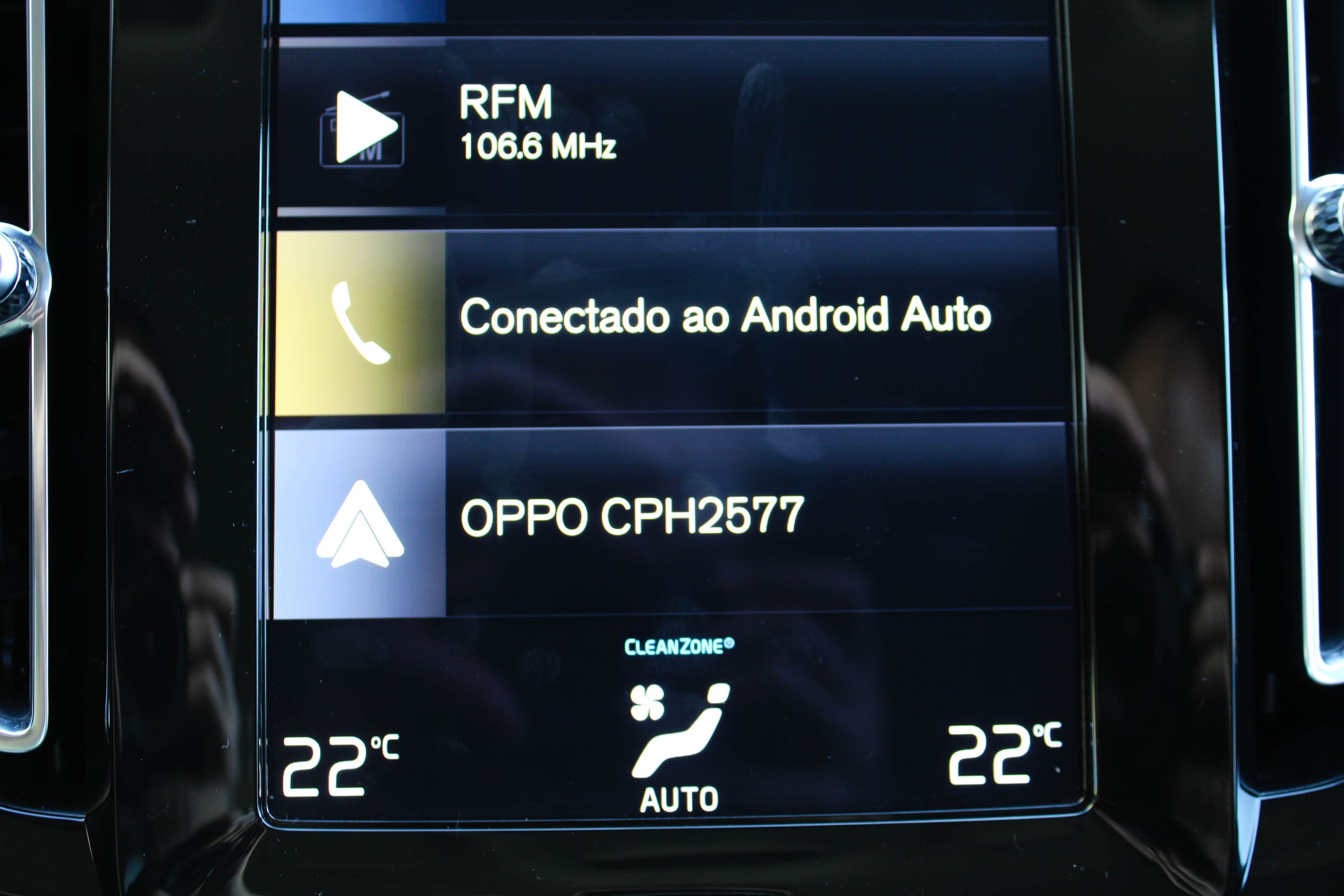Viewport: 1344px width, 896px height.
Task: Open Android Auto for OPPO CPH2577
Action: (672, 520)
